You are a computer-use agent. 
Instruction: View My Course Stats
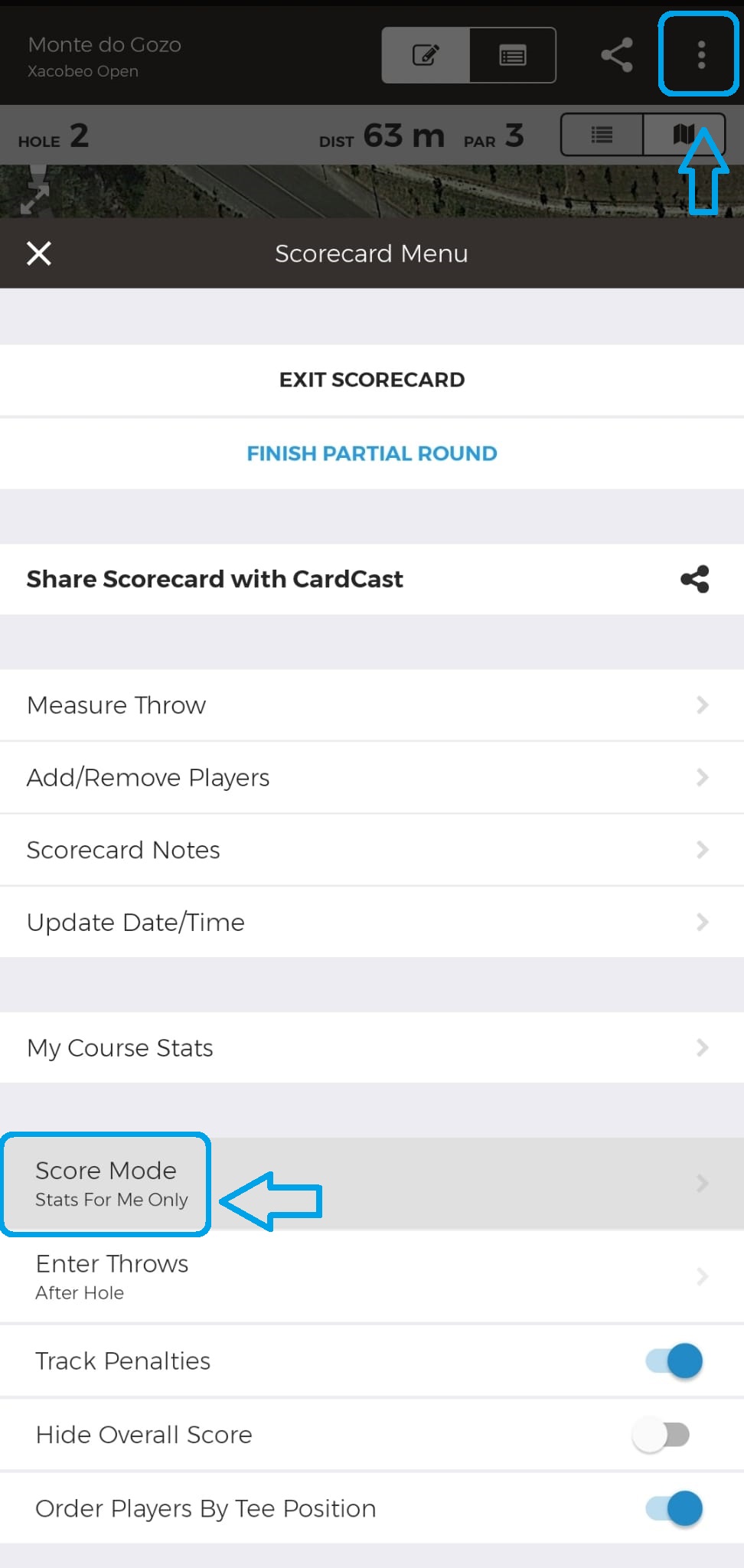tap(372, 1047)
